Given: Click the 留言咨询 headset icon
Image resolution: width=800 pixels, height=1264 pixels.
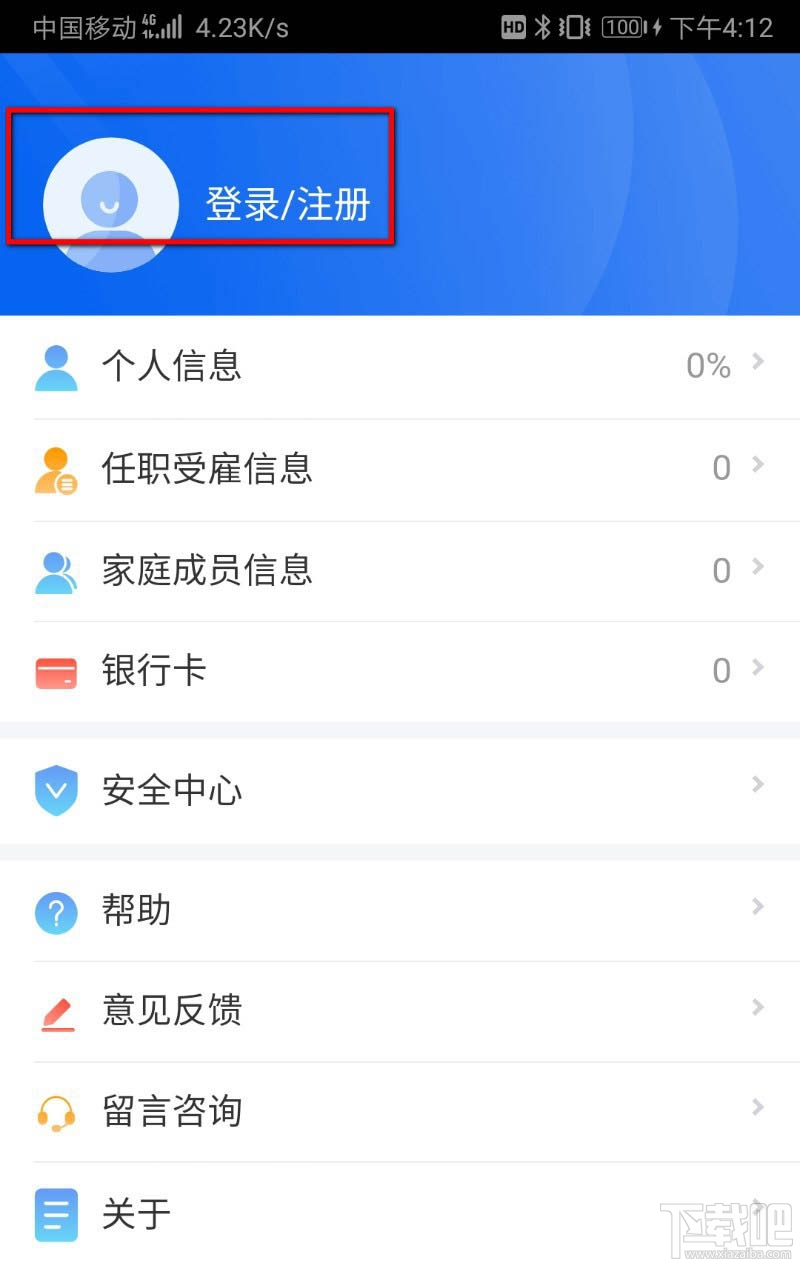Looking at the screenshot, I should [56, 1111].
